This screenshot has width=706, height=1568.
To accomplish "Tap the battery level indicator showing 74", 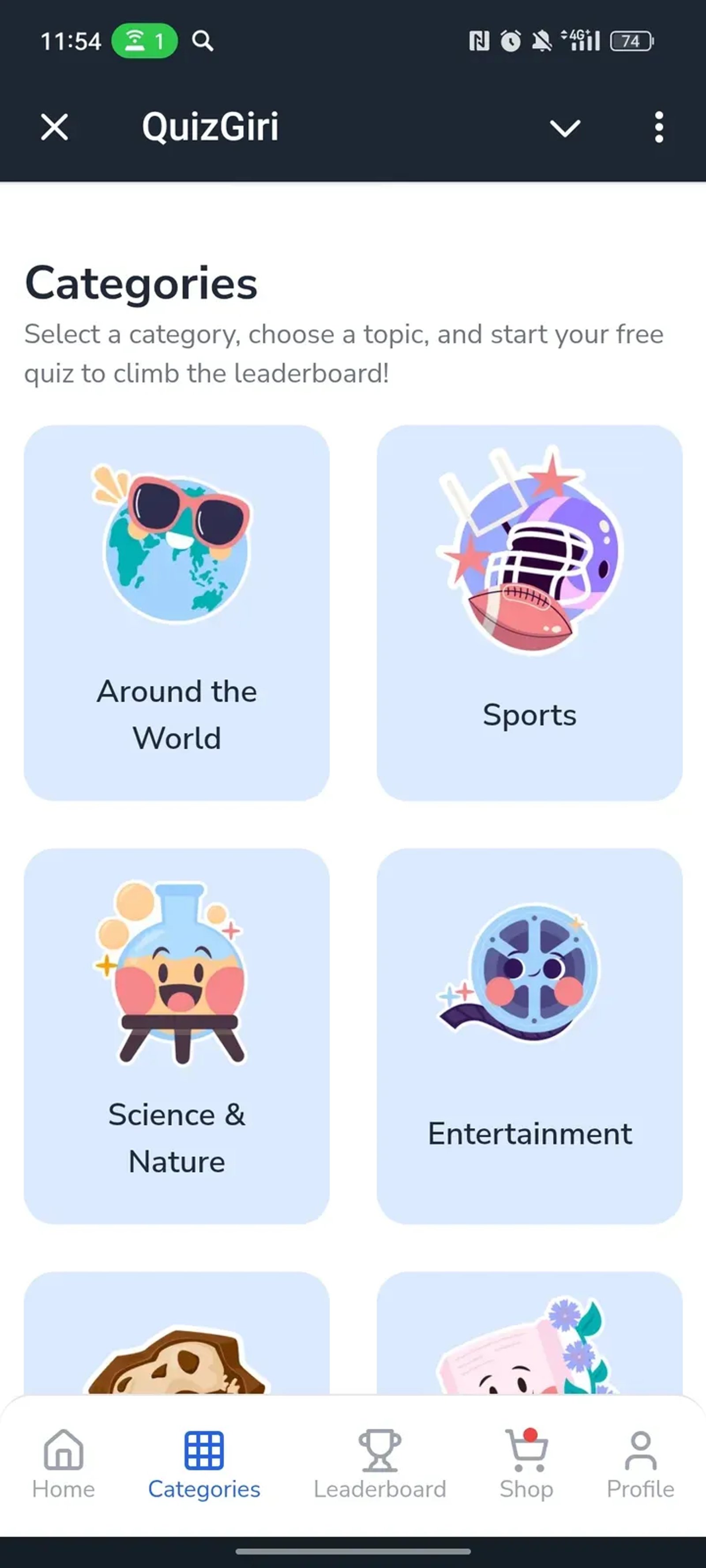I will click(x=630, y=41).
